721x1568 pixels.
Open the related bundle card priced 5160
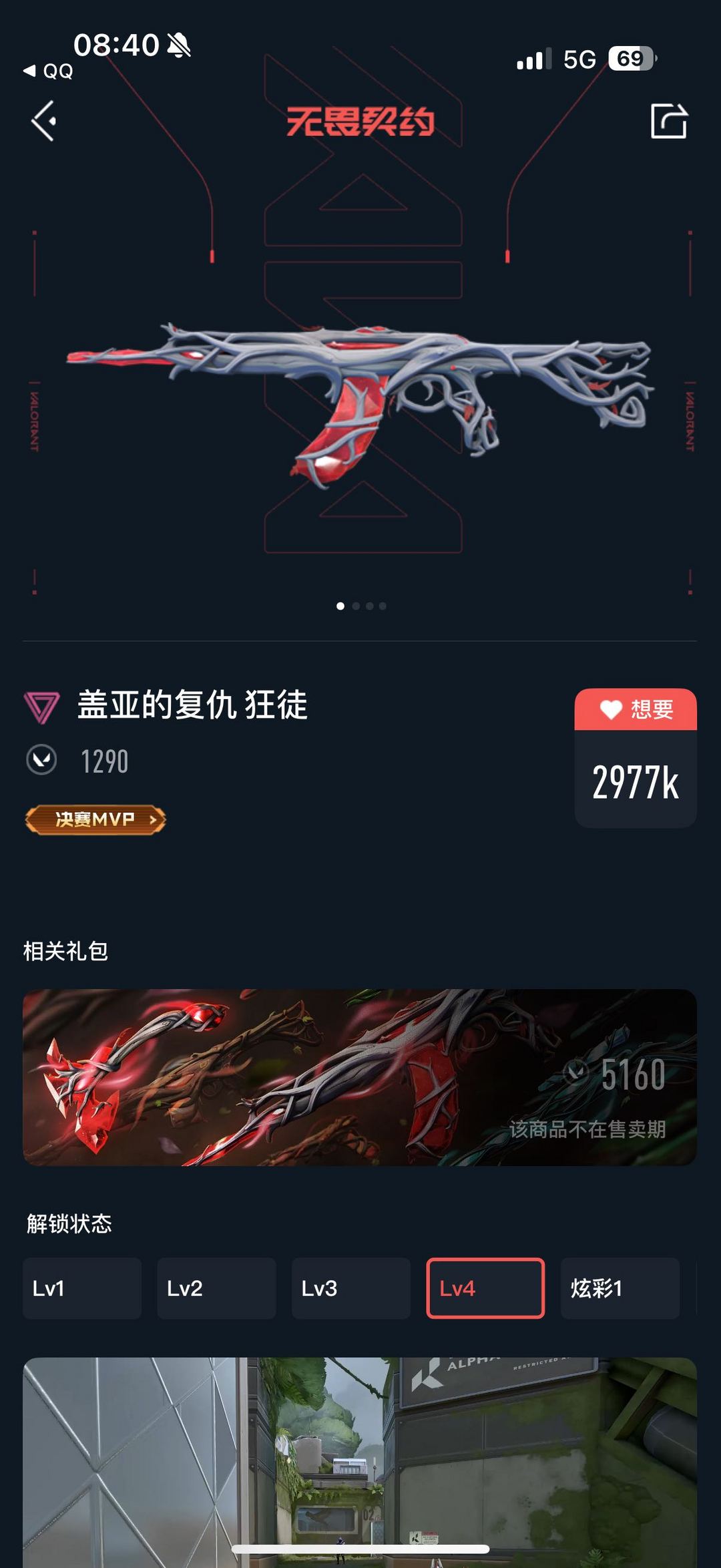pos(360,1077)
